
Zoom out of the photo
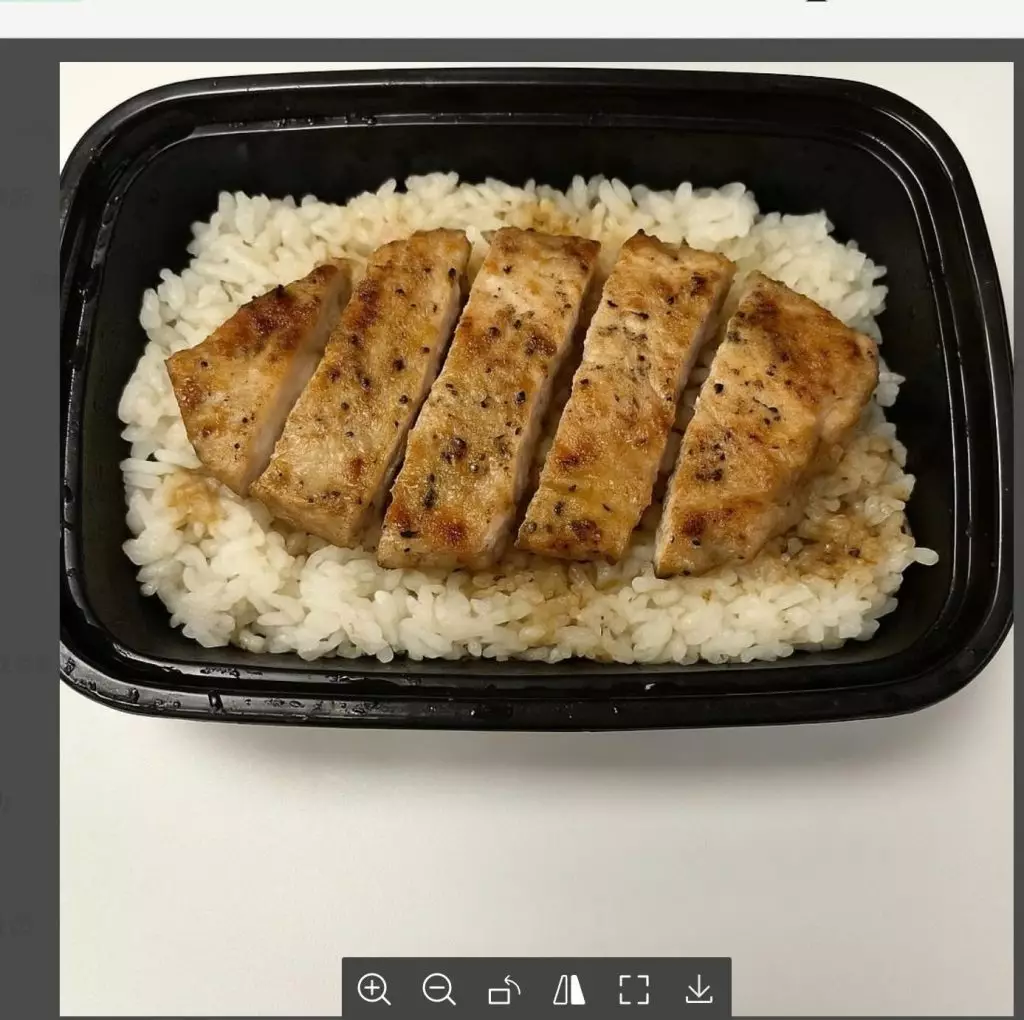tap(439, 989)
